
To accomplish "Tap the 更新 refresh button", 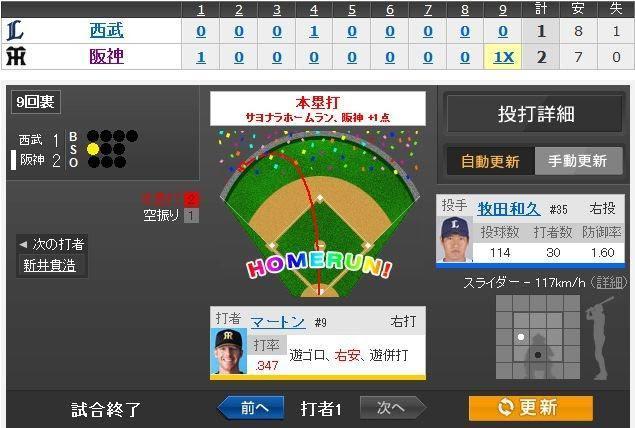I will coord(530,408).
